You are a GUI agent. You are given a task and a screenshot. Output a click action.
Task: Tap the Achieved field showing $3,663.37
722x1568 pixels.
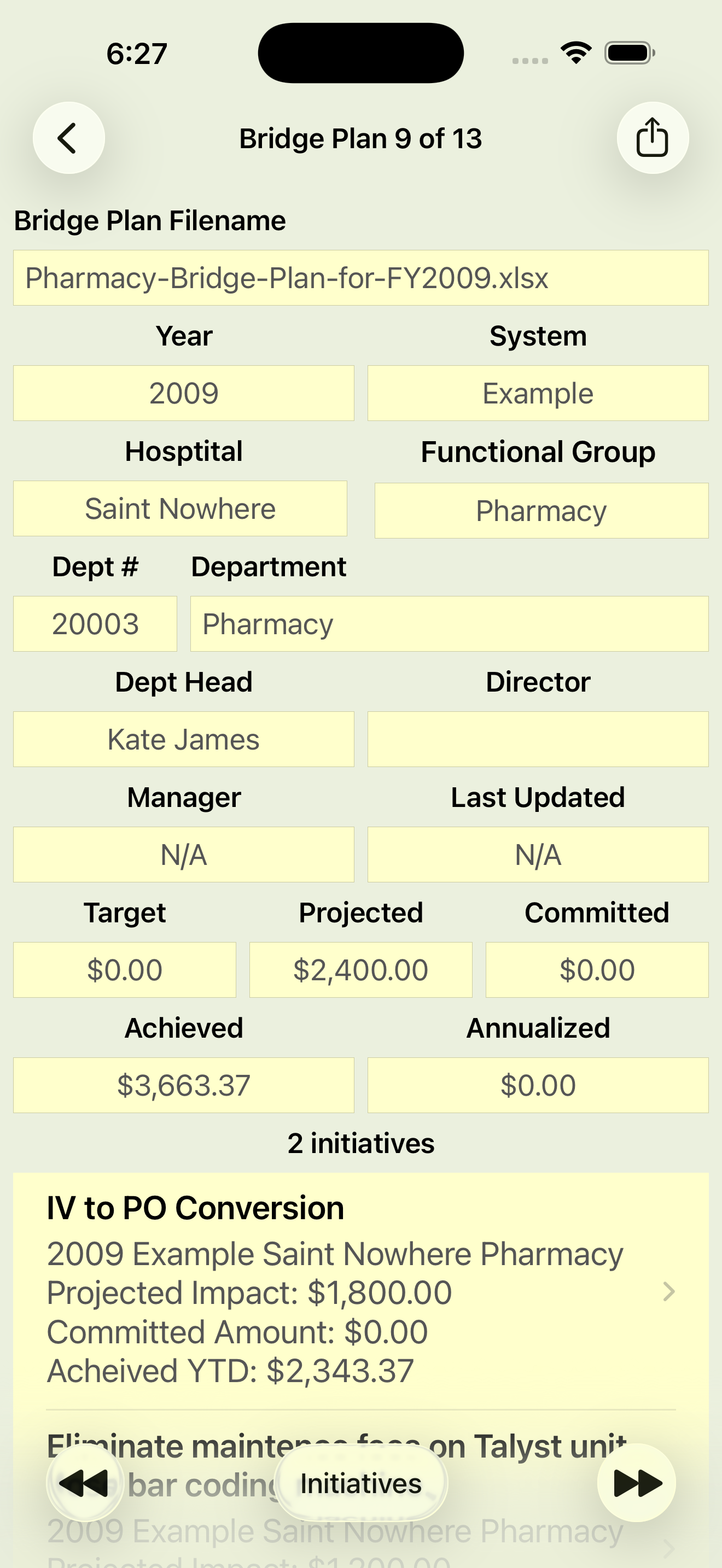(x=184, y=1085)
